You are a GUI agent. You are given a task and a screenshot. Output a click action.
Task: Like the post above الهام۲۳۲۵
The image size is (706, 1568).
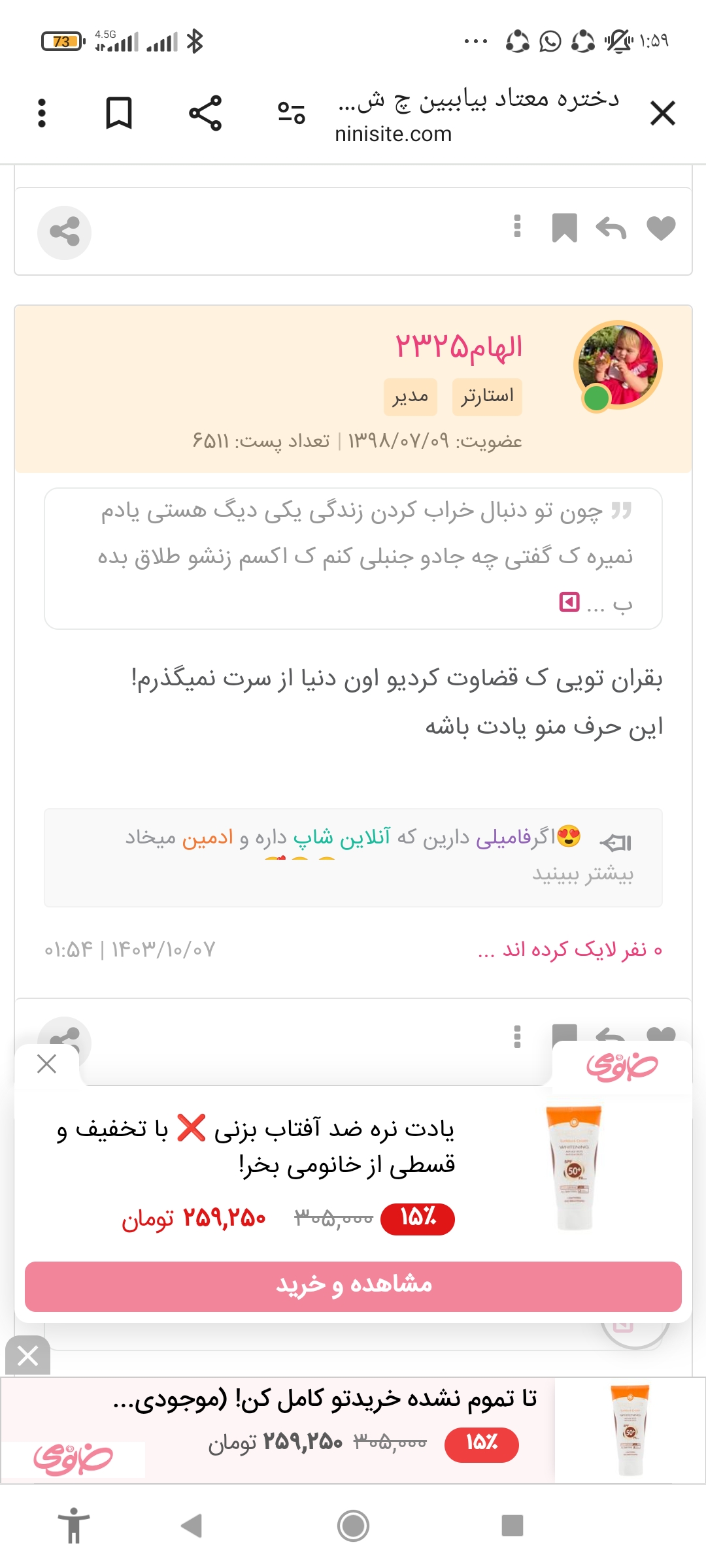660,229
